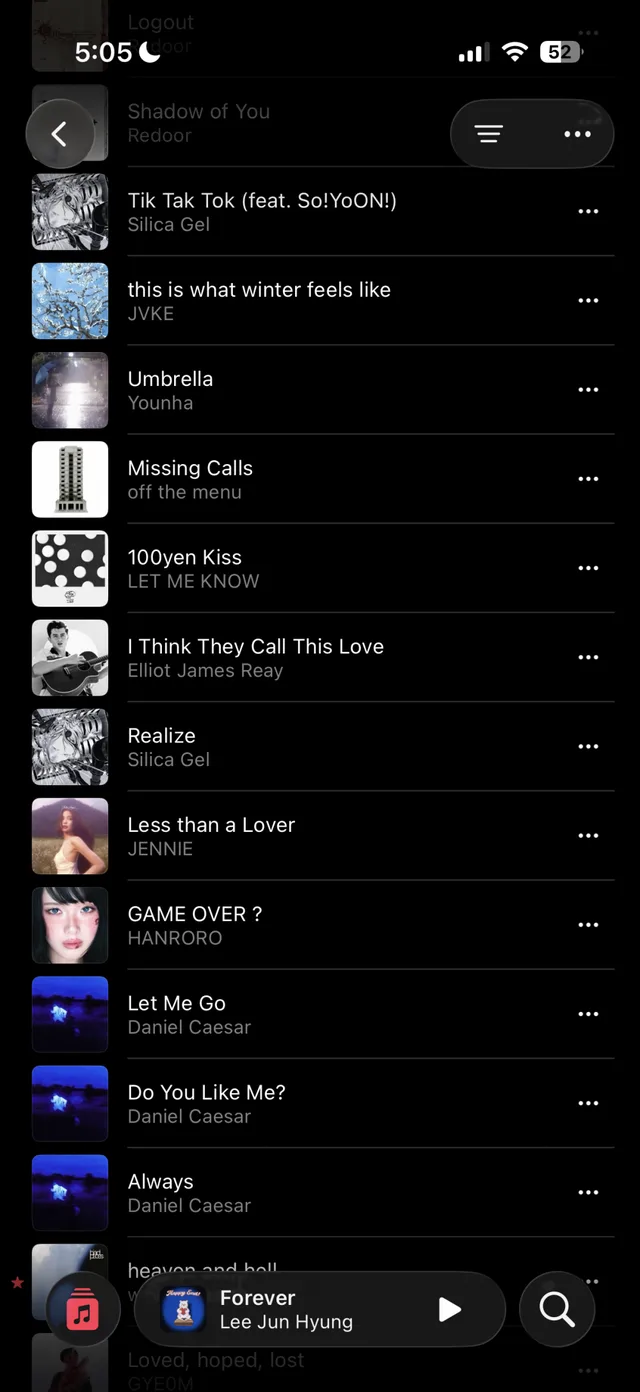Open the search magnifier button
This screenshot has width=640, height=1392.
(x=557, y=1309)
